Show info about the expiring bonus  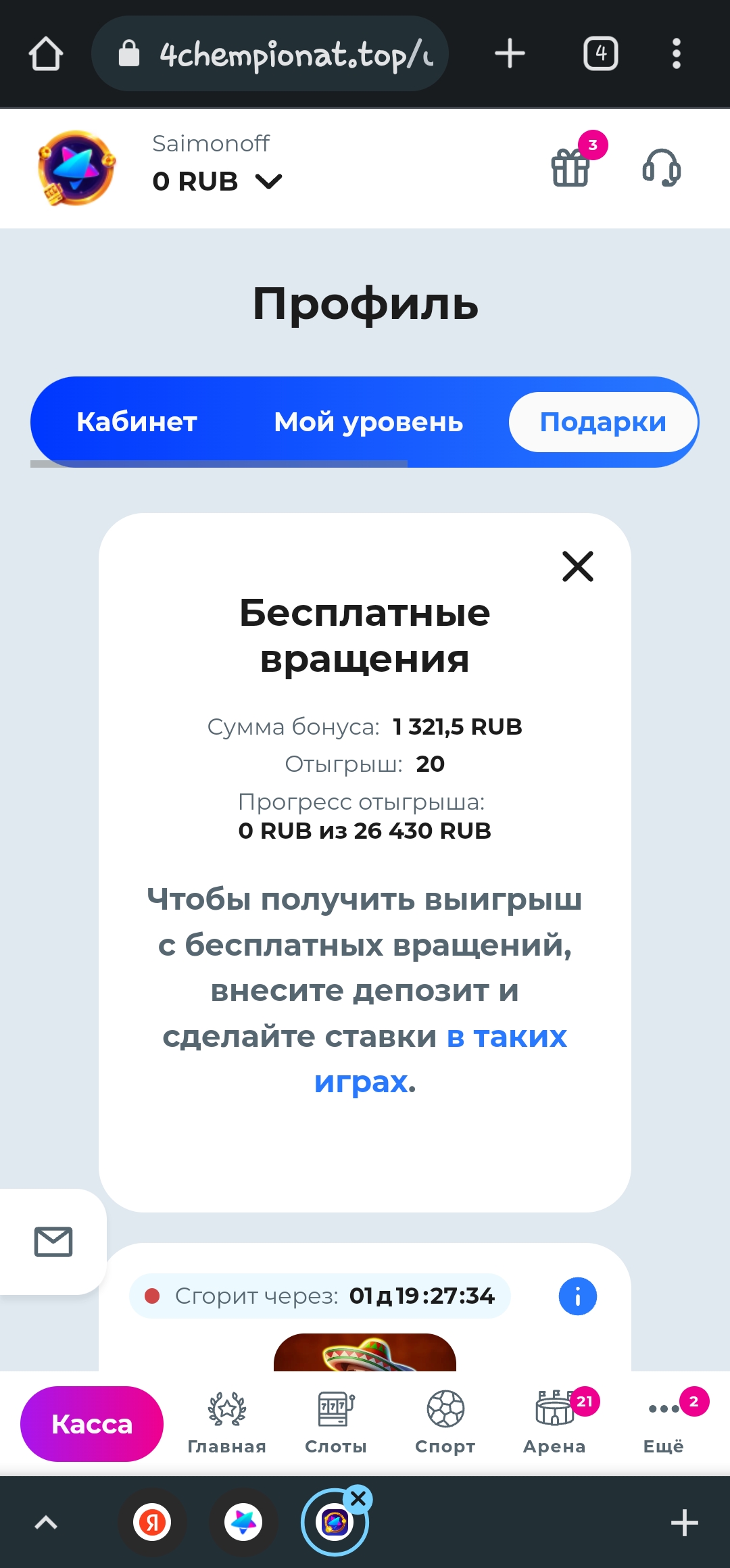pos(577,1296)
